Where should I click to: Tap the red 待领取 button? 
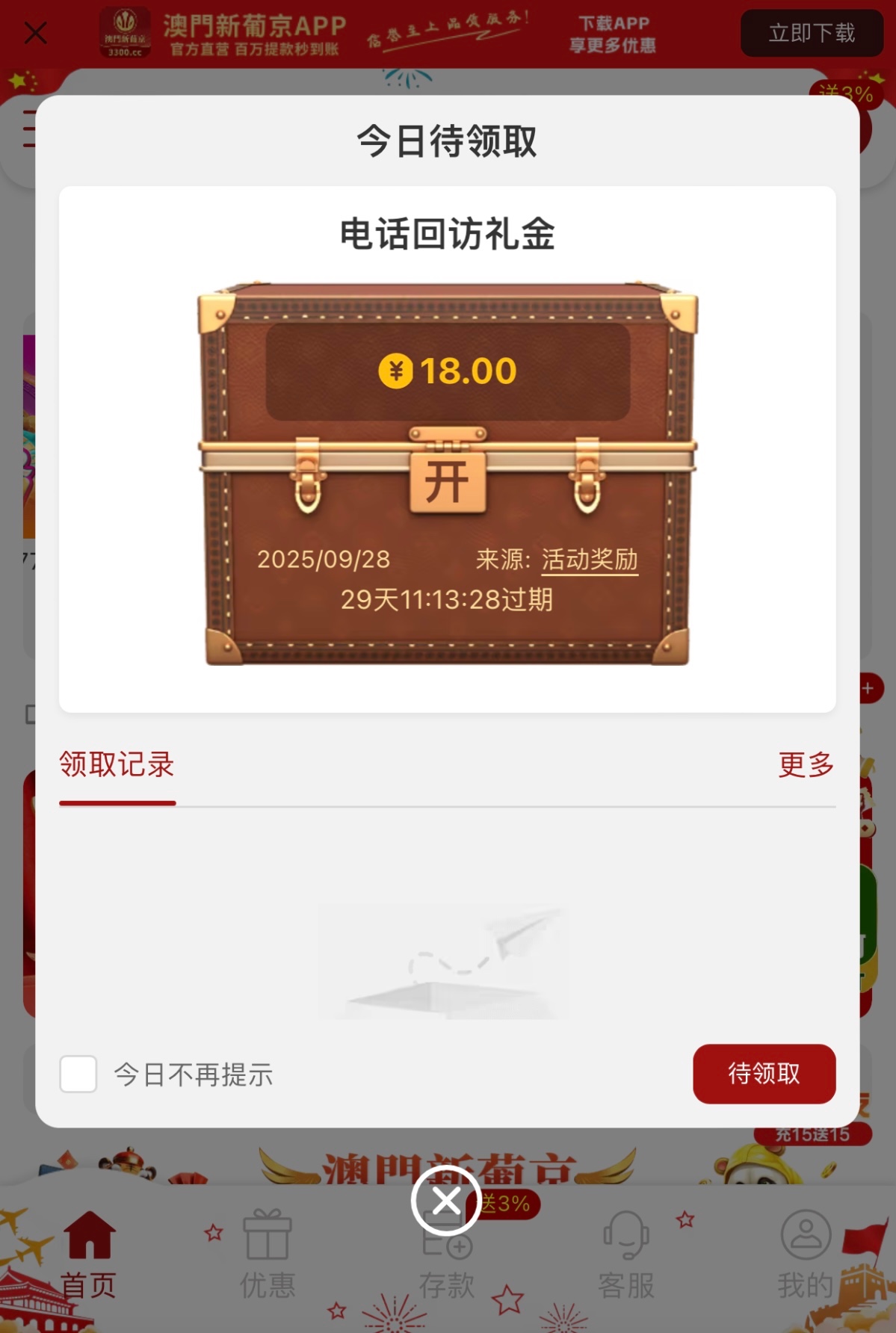(x=764, y=1074)
